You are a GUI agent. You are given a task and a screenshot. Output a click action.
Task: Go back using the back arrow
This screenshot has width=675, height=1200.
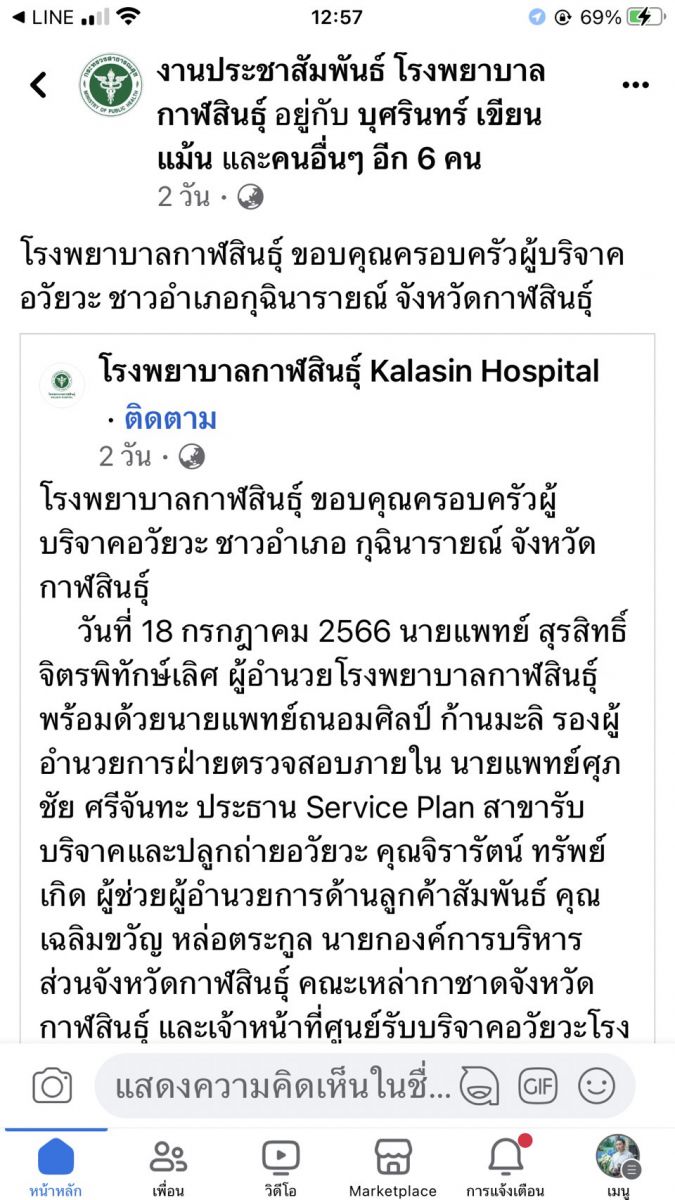click(x=38, y=85)
